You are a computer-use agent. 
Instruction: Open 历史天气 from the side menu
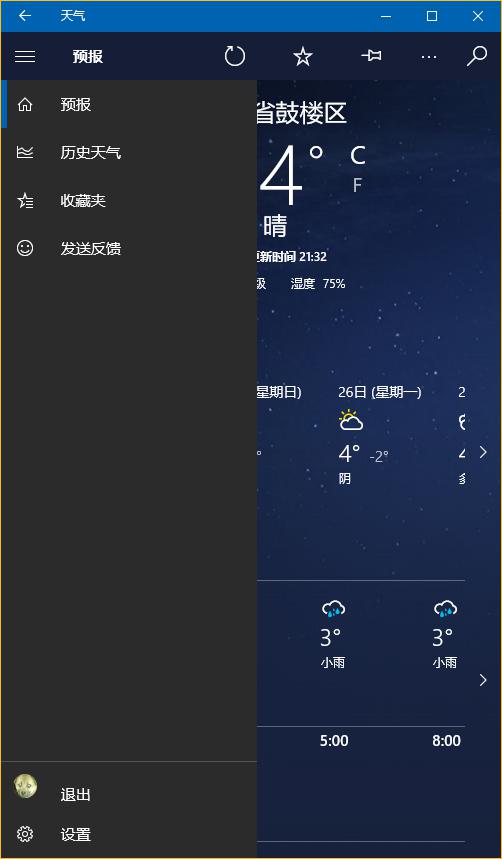pos(129,152)
